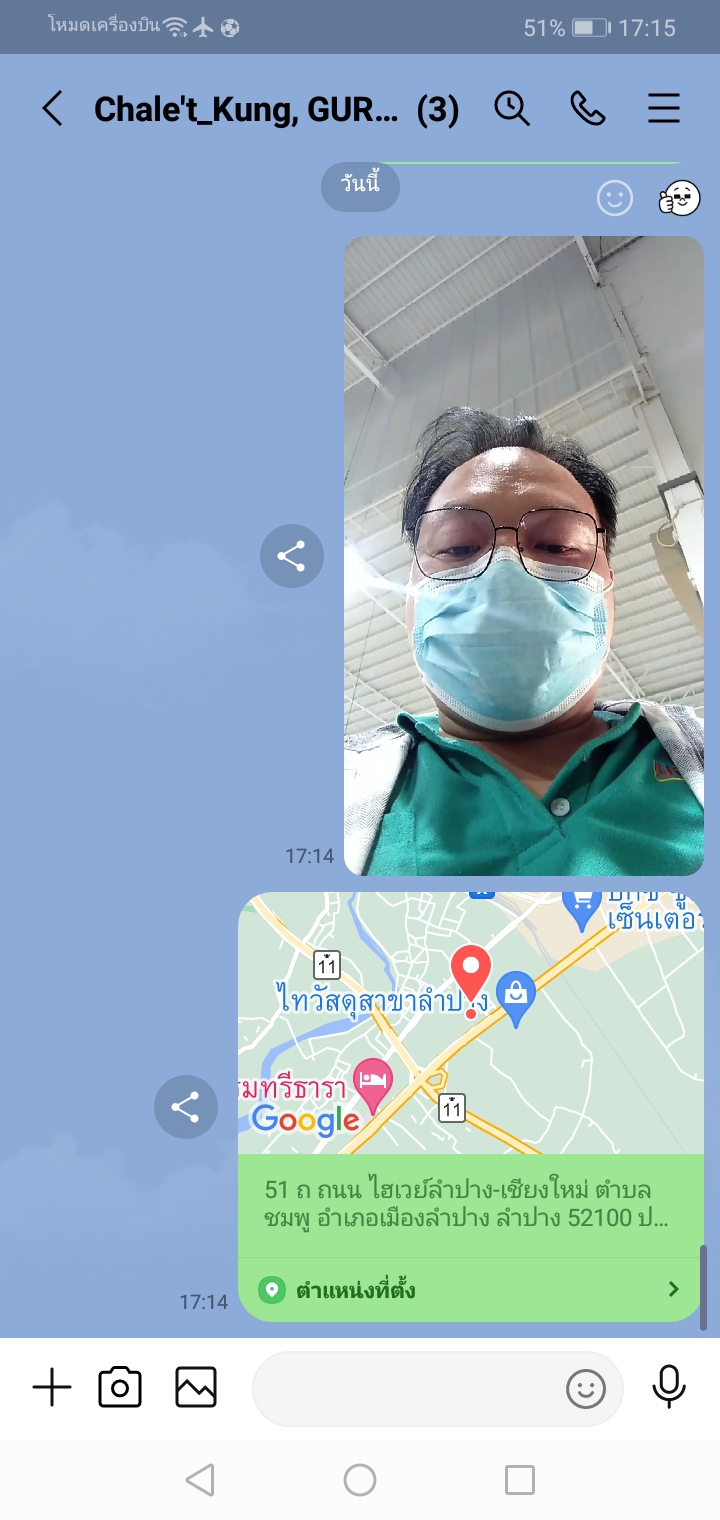720x1520 pixels.
Task: Open the plus attachments menu
Action: tap(52, 1388)
